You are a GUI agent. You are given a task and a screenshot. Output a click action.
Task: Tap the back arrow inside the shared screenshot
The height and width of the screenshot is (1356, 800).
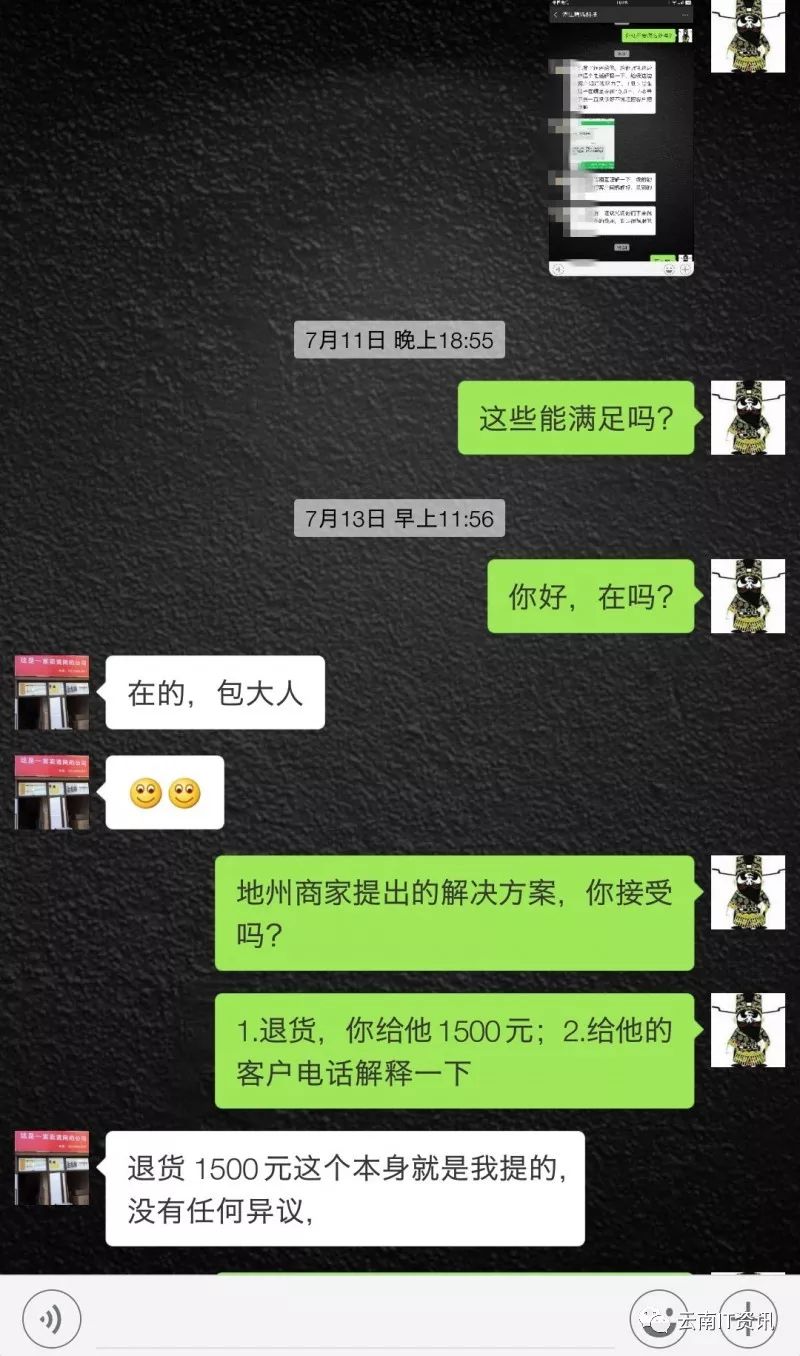[x=555, y=15]
